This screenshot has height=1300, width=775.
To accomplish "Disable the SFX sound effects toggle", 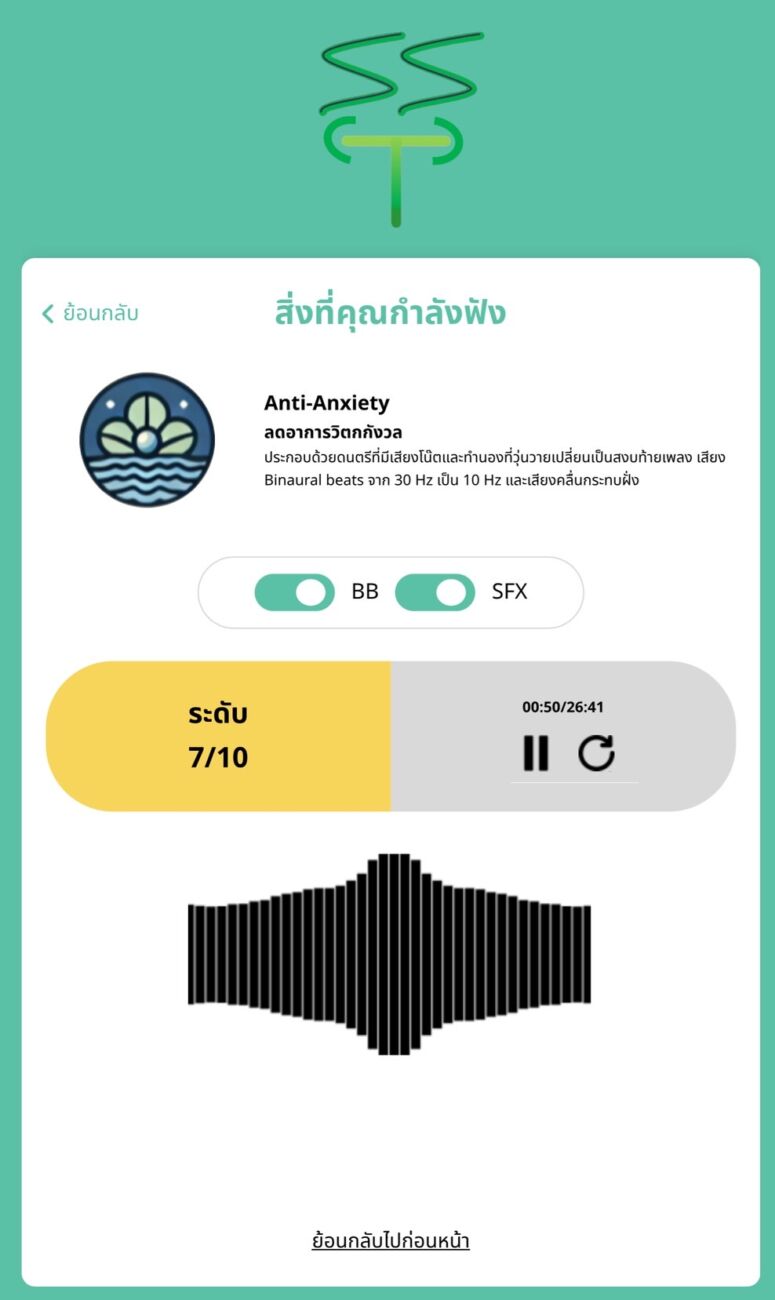I will pyautogui.click(x=435, y=592).
